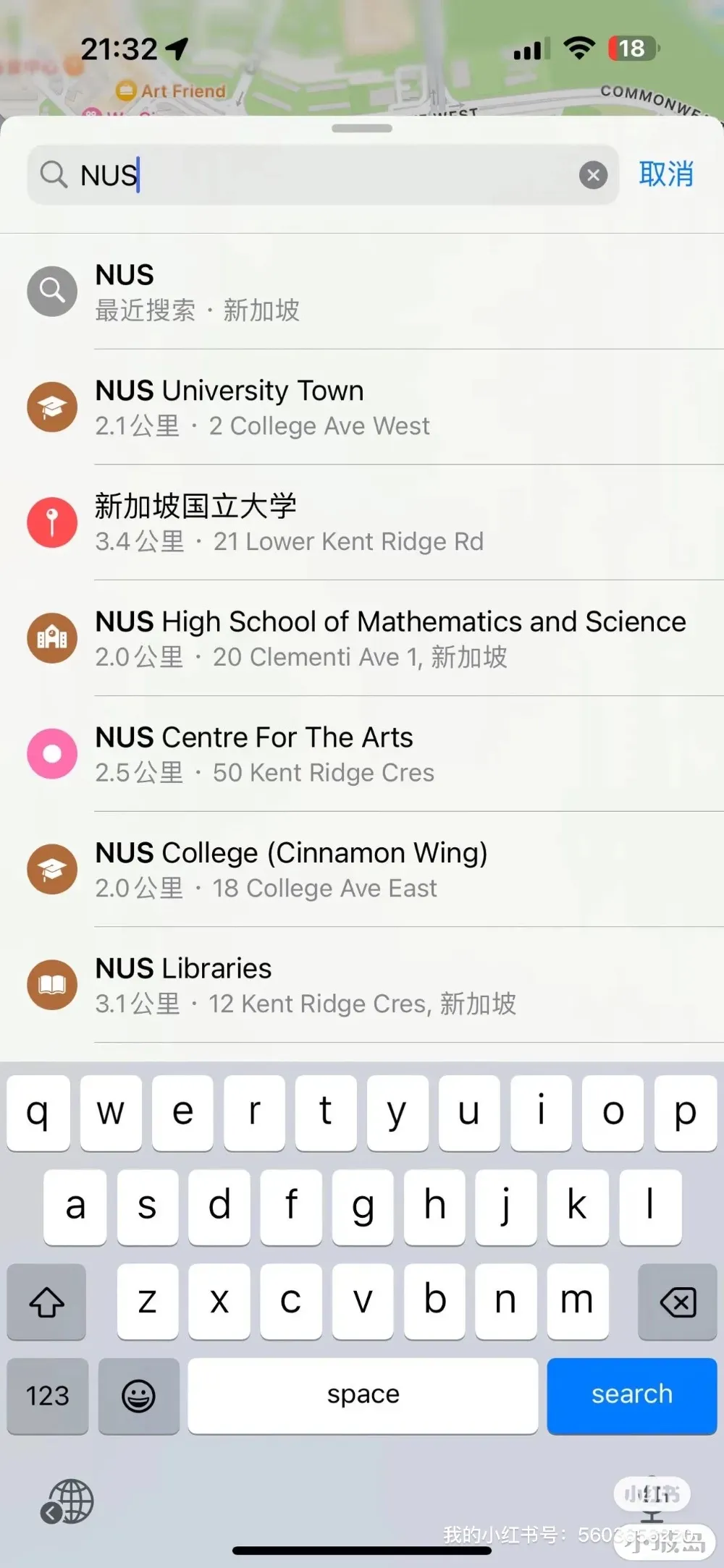
Task: Open NUS College (Cinnamon Wing)
Action: pyautogui.click(x=362, y=869)
